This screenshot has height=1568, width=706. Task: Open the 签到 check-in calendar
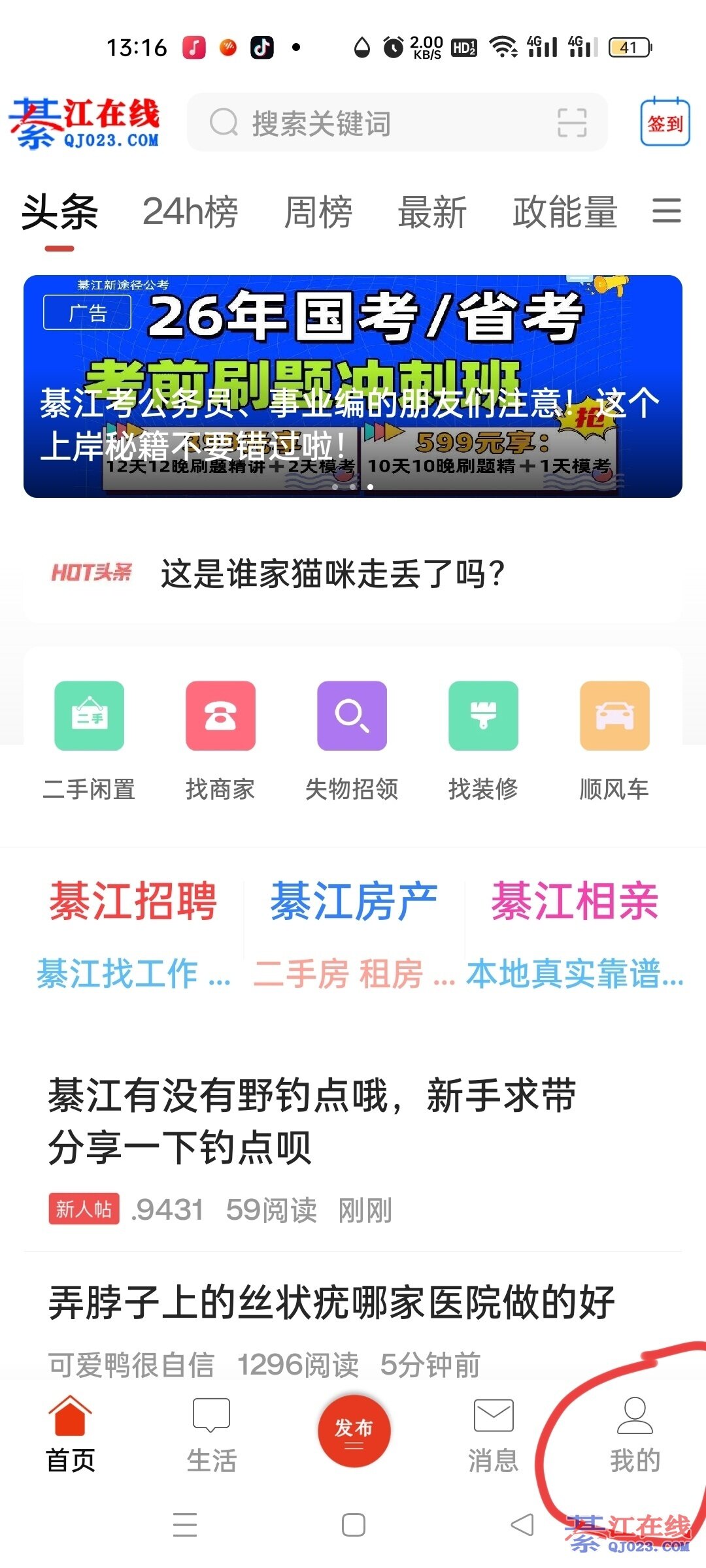pyautogui.click(x=665, y=122)
